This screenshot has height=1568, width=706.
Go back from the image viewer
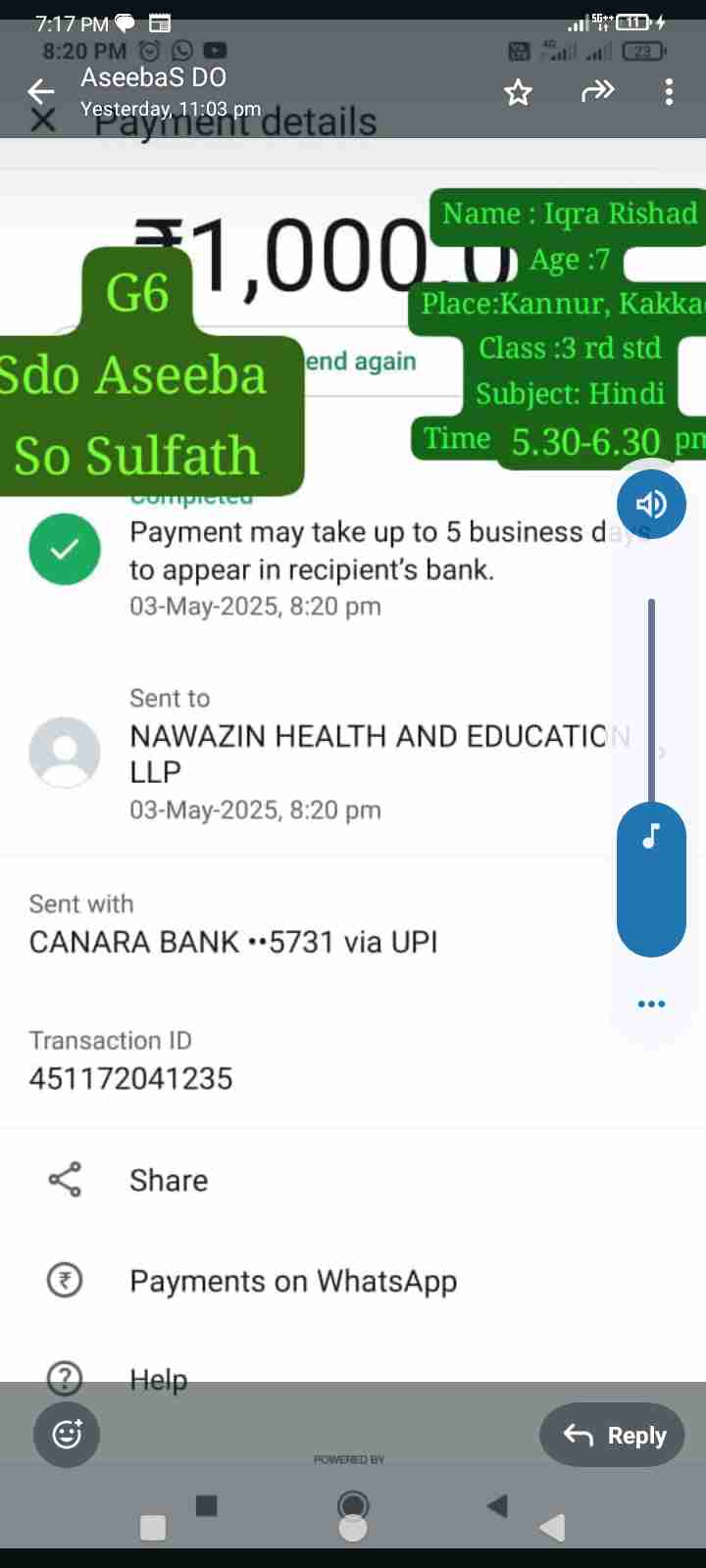coord(41,92)
